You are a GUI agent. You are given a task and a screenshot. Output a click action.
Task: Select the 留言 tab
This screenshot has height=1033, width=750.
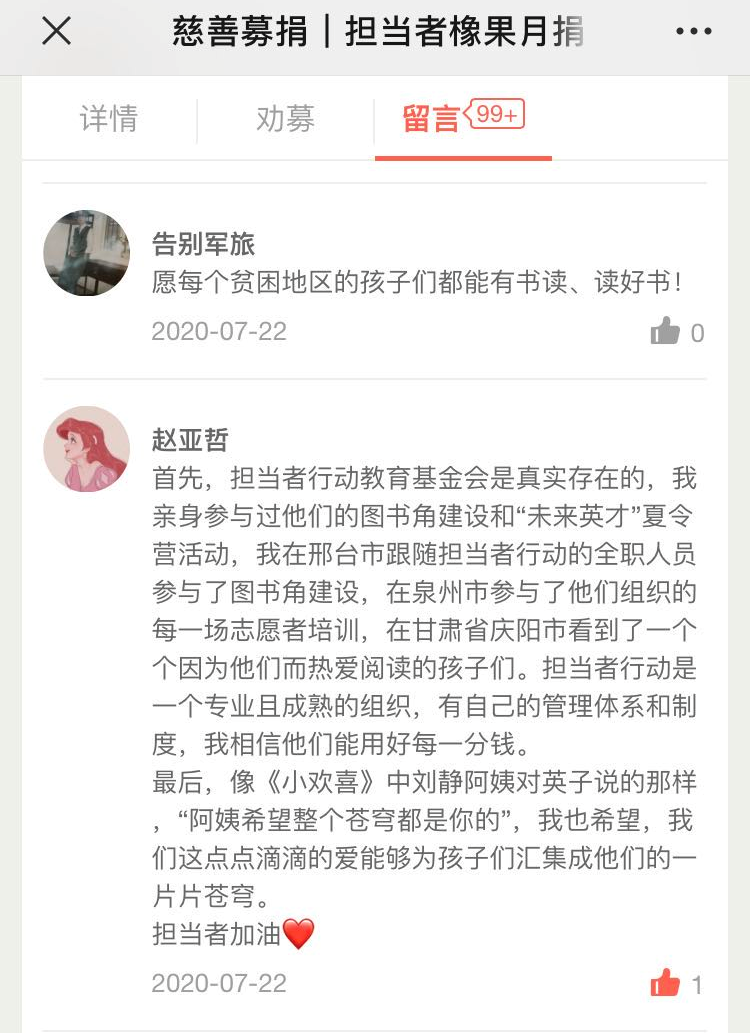pyautogui.click(x=432, y=119)
